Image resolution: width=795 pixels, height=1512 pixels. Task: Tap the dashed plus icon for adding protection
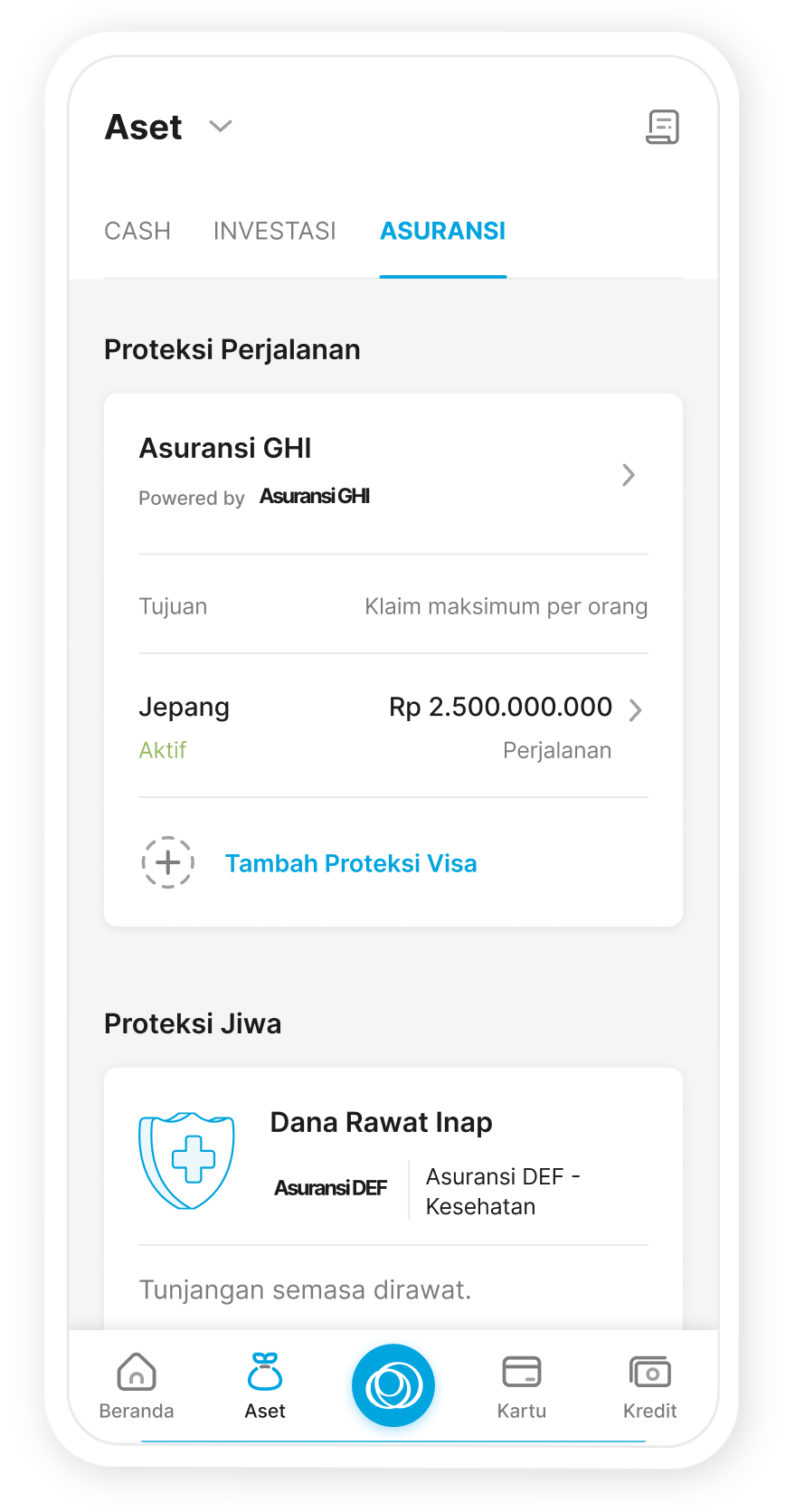(167, 862)
